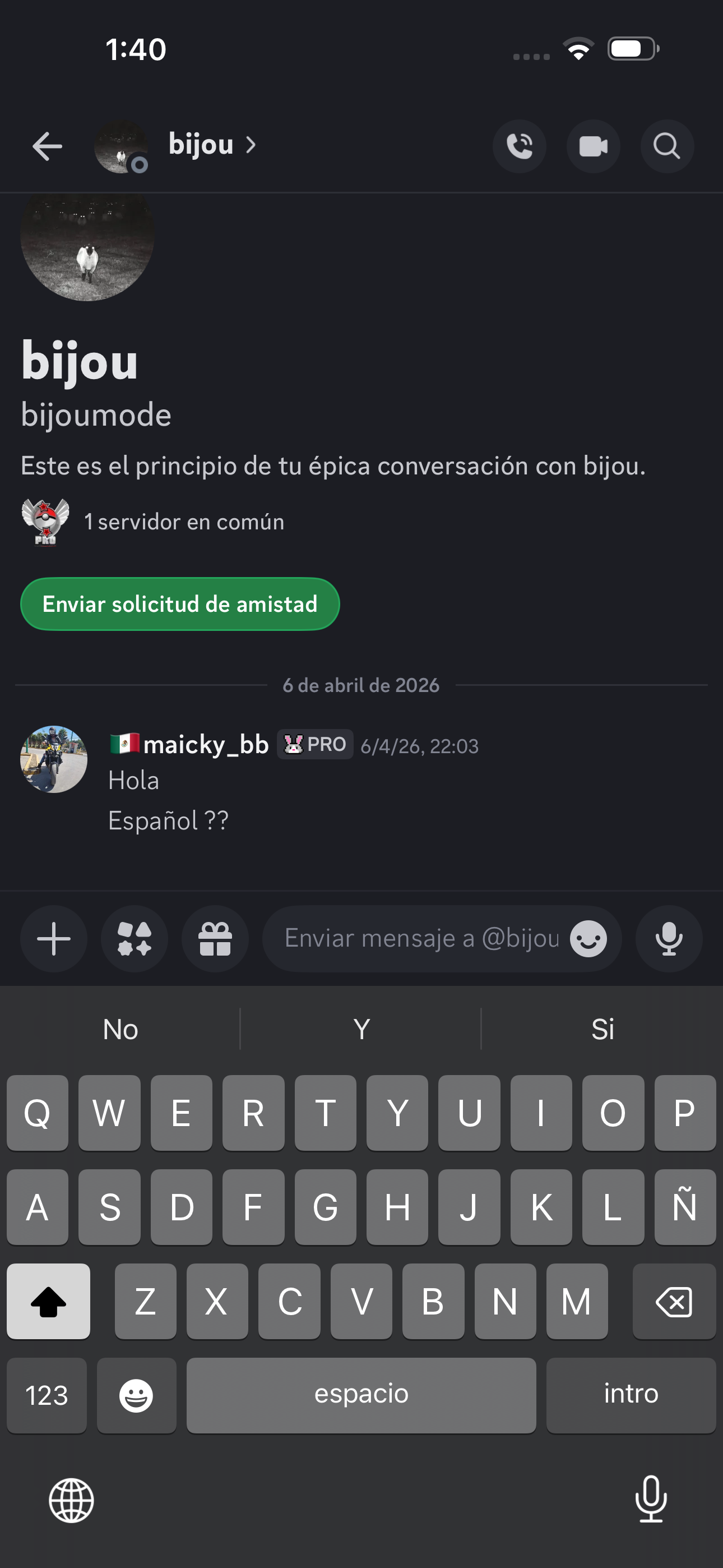Image resolution: width=723 pixels, height=1568 pixels.
Task: Tap the backspace key
Action: 674,1302
